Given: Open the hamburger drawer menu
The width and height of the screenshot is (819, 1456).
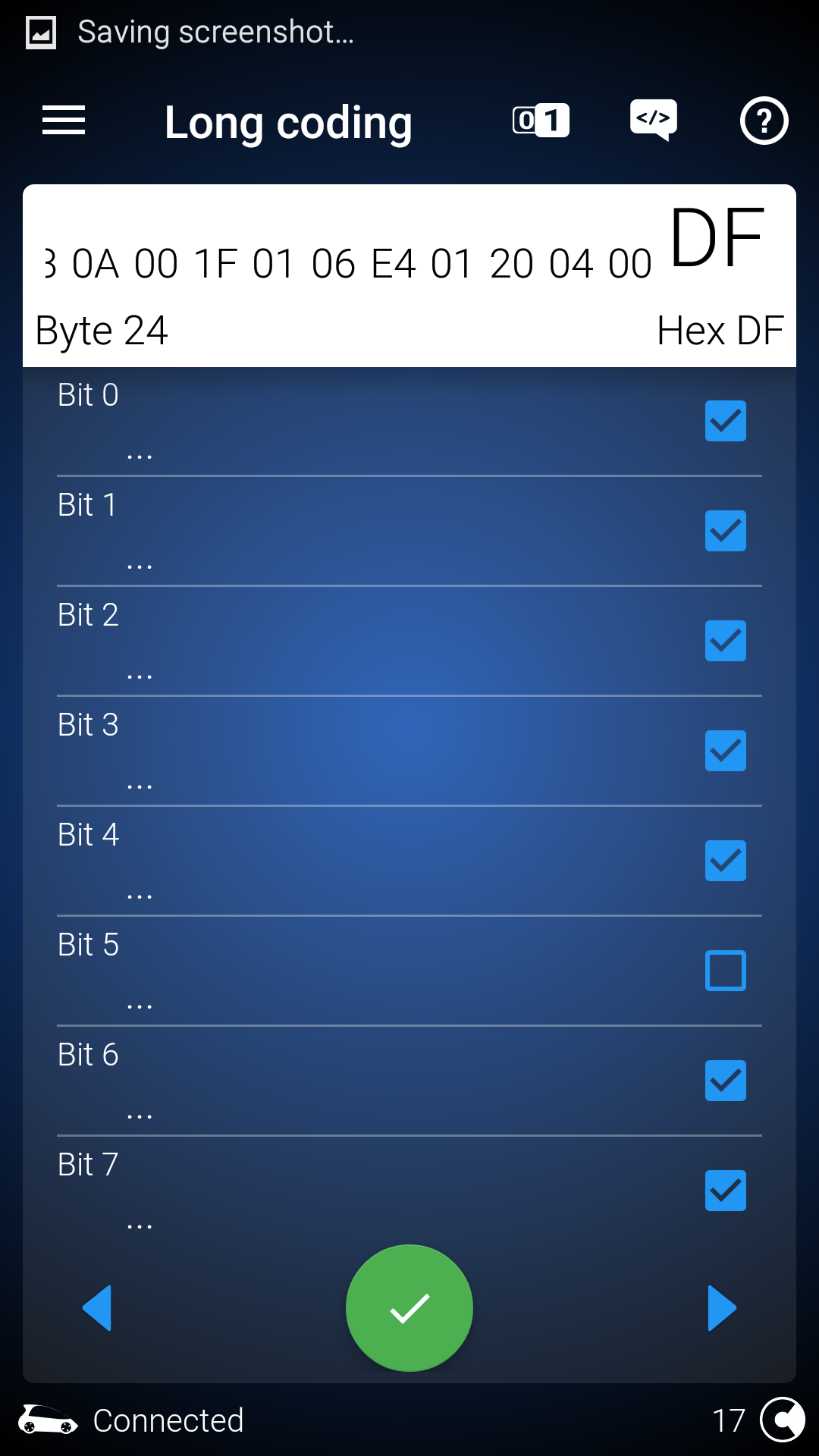Looking at the screenshot, I should pos(64,121).
